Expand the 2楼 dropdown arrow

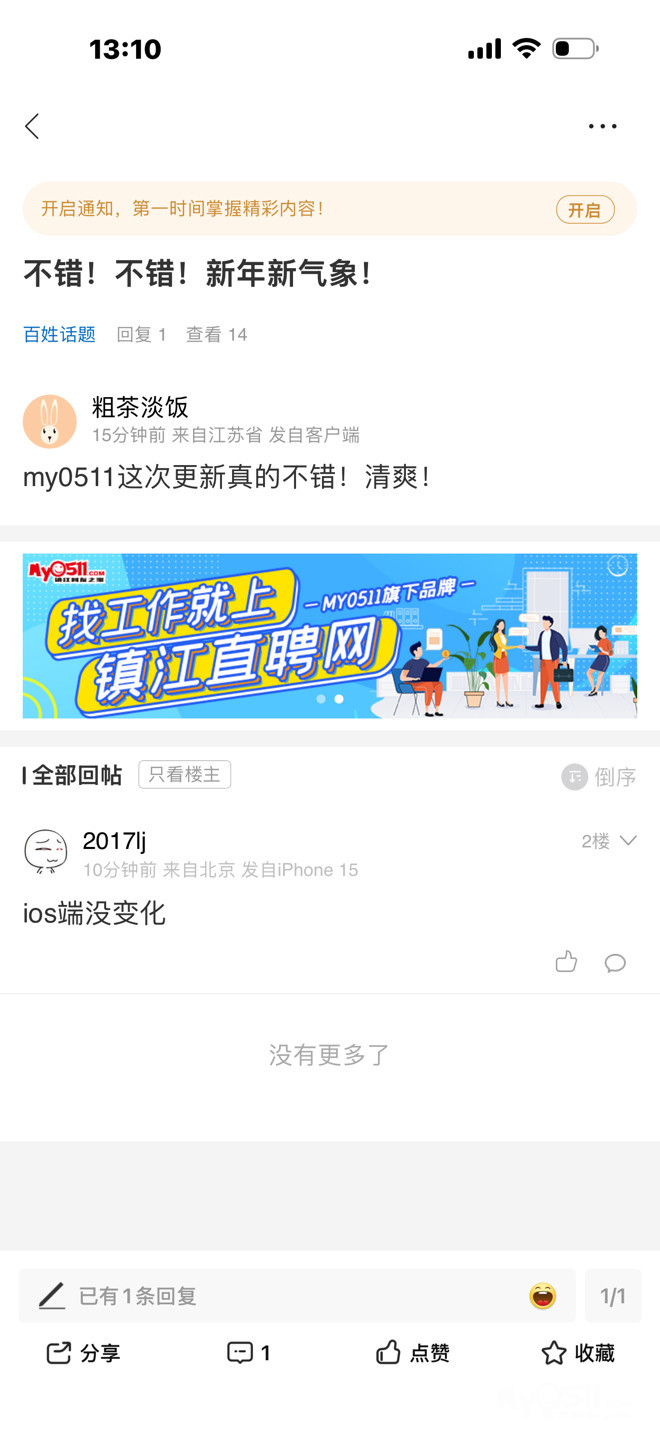[628, 841]
